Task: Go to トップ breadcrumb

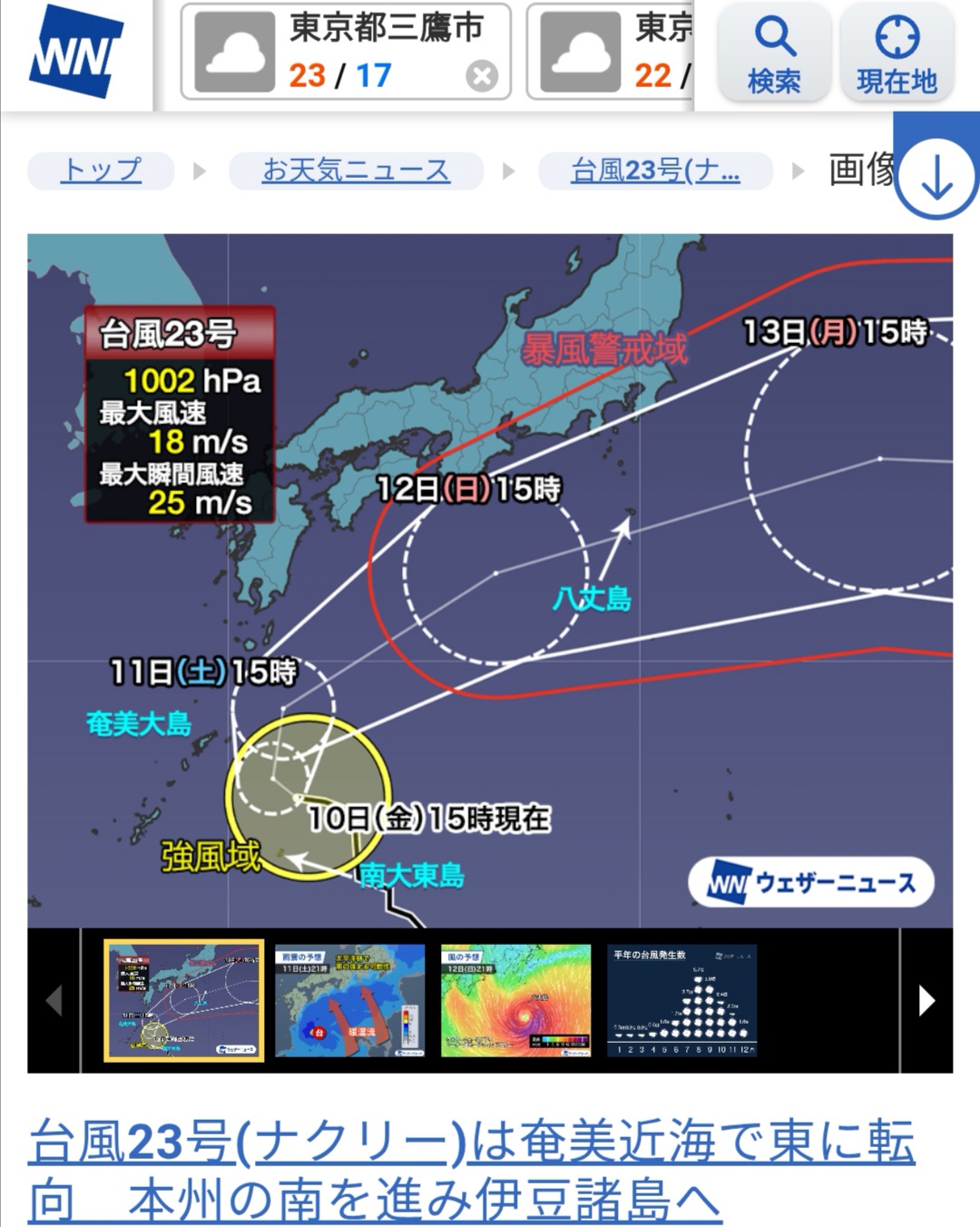Action: click(x=101, y=171)
